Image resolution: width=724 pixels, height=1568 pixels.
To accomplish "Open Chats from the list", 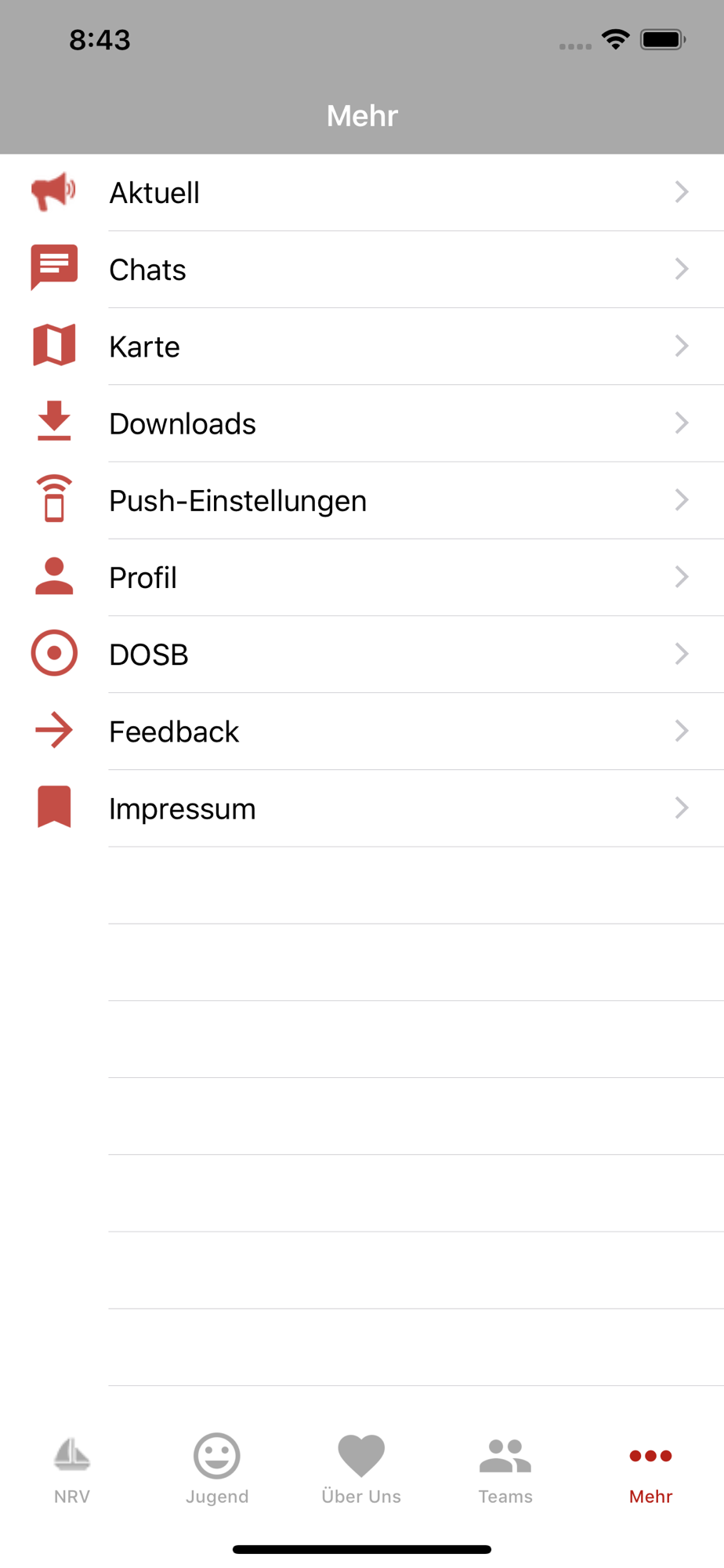I will 362,270.
